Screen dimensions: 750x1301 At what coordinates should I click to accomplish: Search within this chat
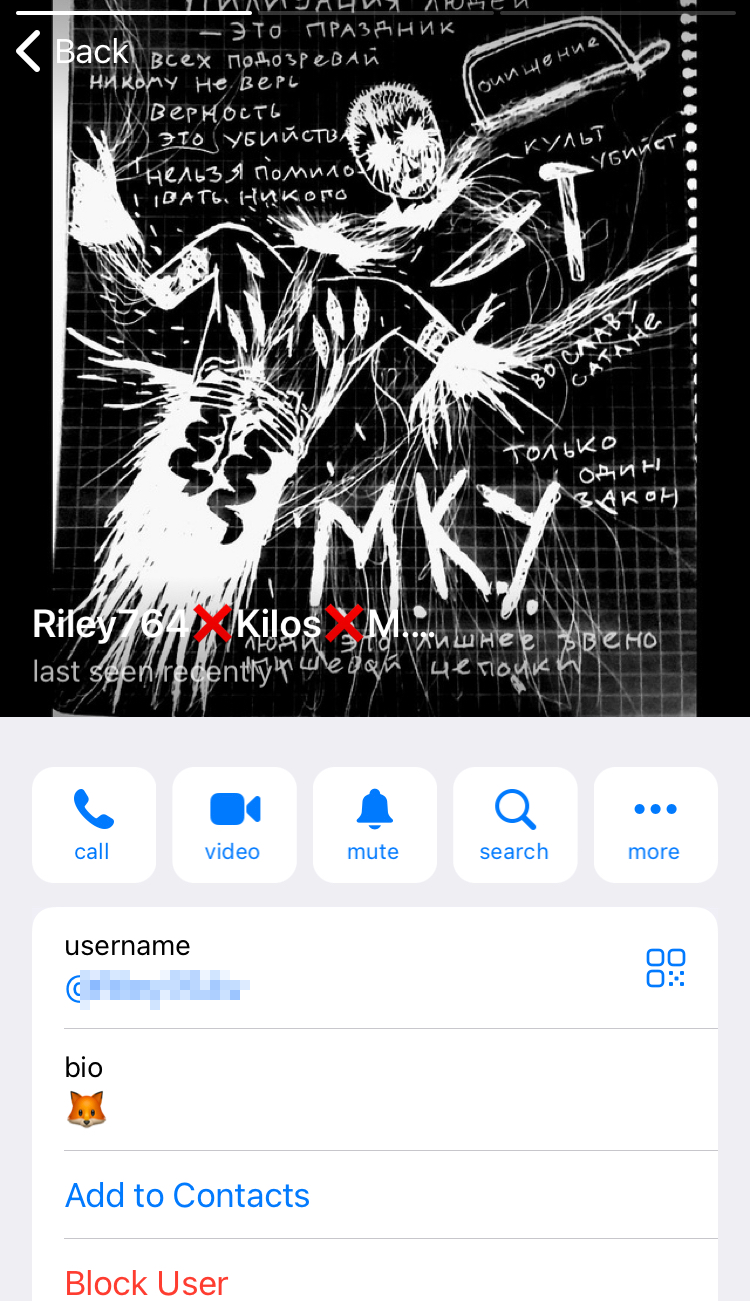pyautogui.click(x=514, y=824)
